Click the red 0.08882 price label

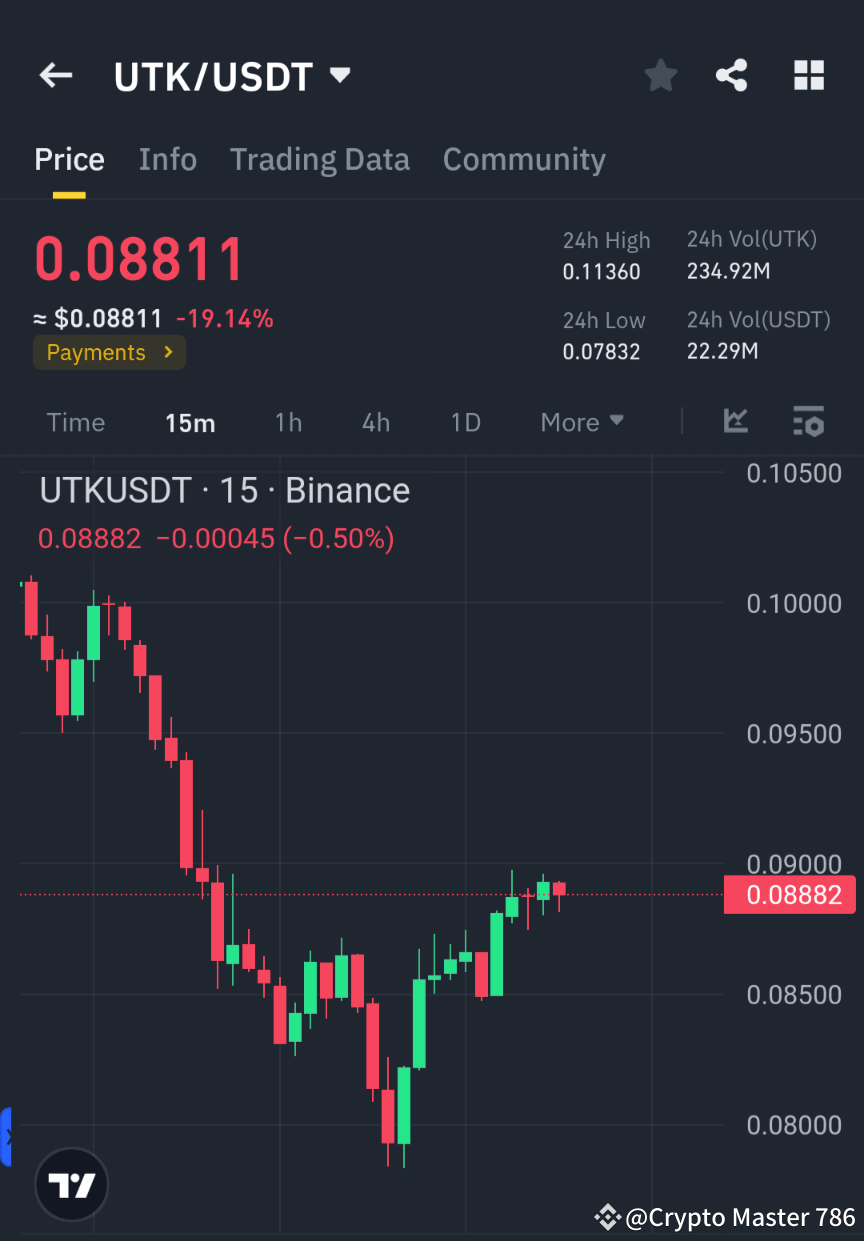click(x=789, y=894)
